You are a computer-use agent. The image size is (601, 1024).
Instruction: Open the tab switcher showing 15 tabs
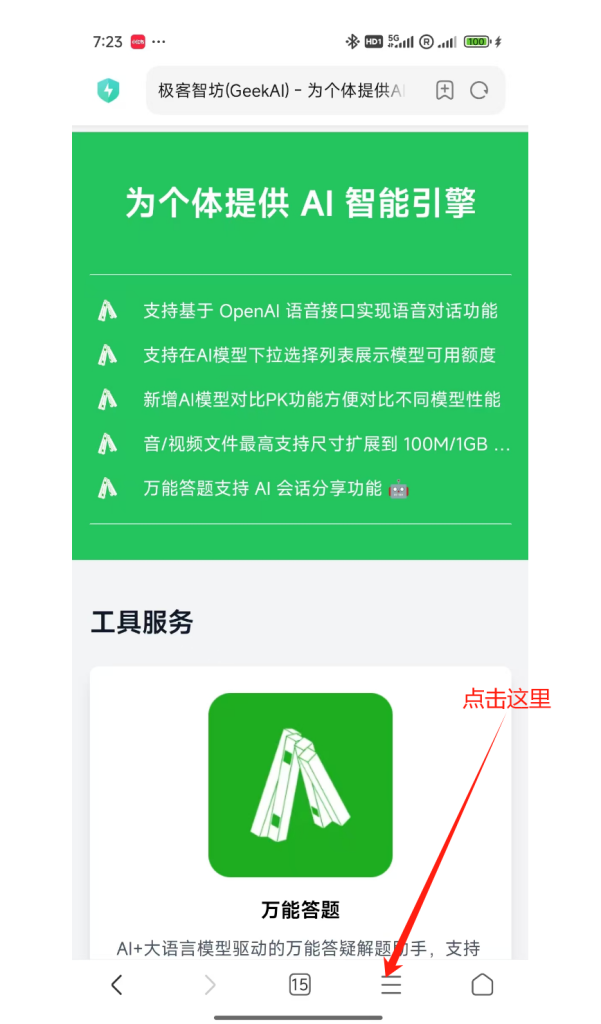click(x=299, y=985)
